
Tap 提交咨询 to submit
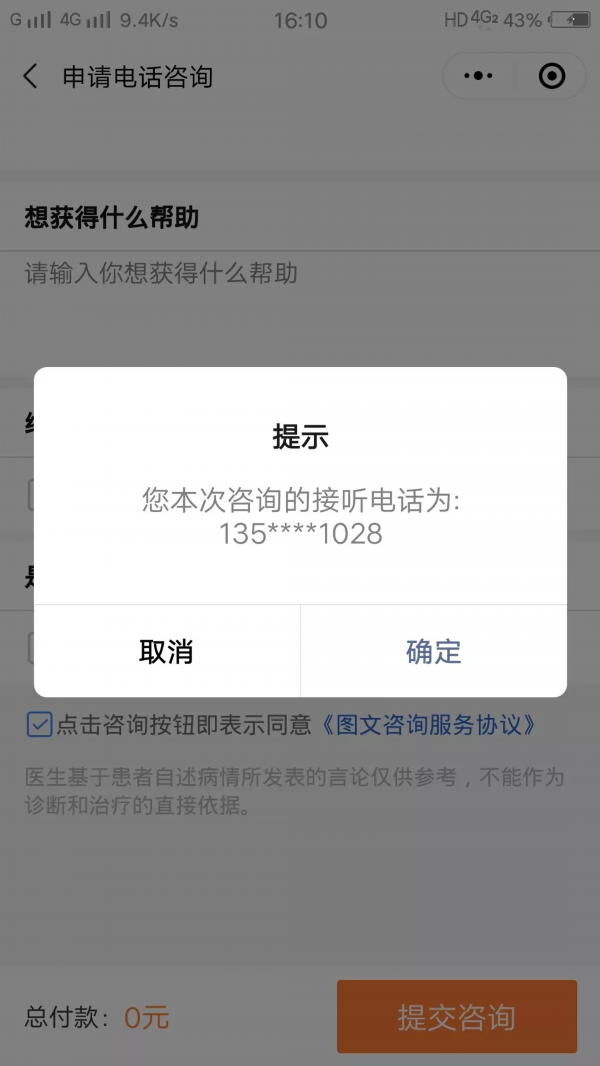(x=456, y=1016)
